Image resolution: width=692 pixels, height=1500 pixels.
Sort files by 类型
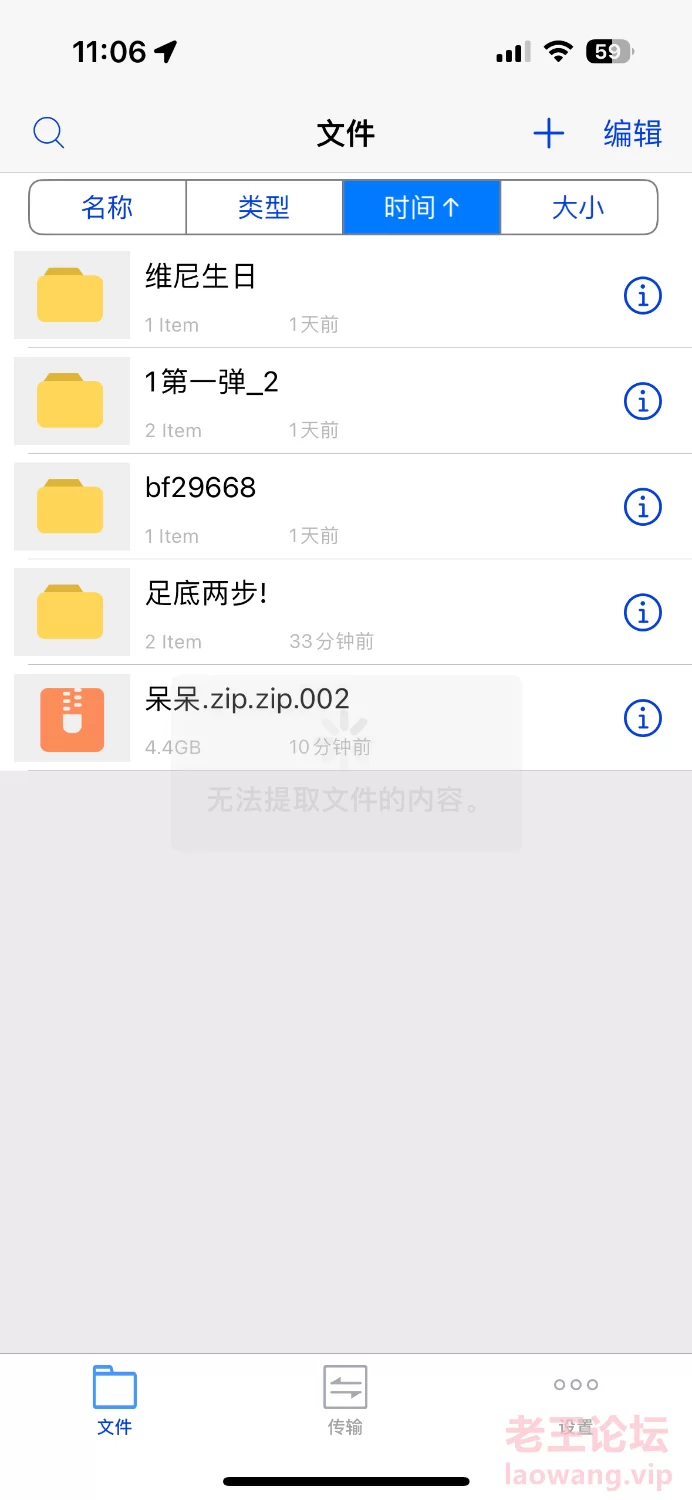(x=264, y=207)
